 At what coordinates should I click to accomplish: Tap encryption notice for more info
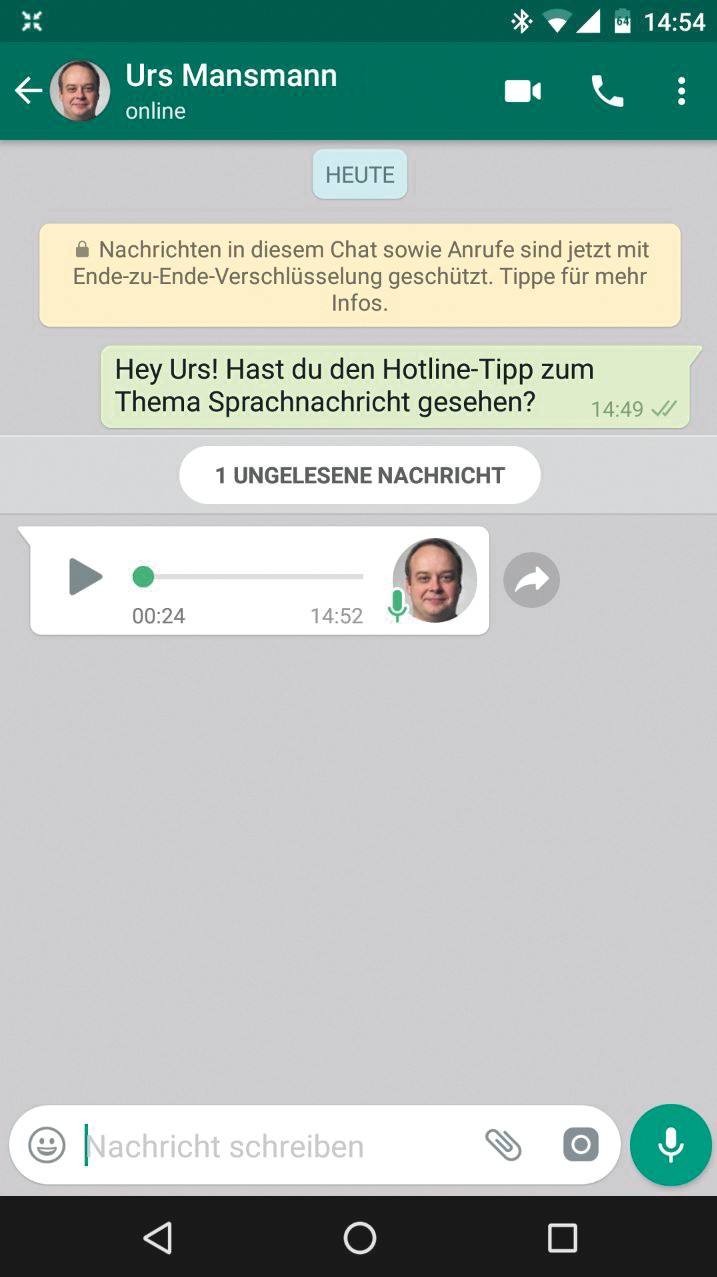360,275
